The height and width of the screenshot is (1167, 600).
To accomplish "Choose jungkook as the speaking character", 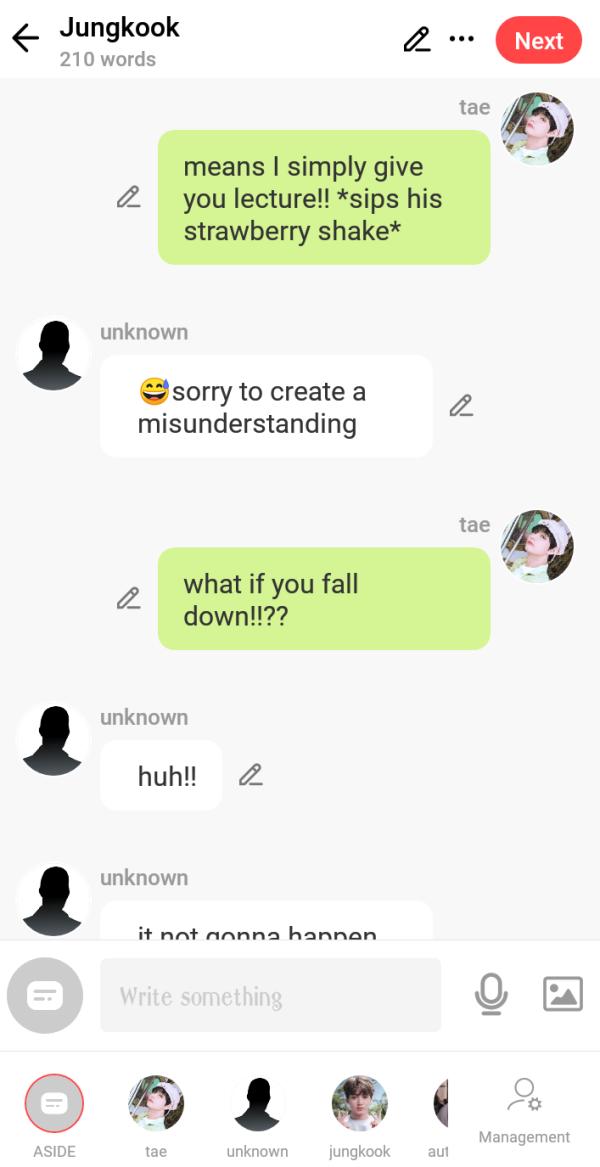I will tap(359, 1104).
